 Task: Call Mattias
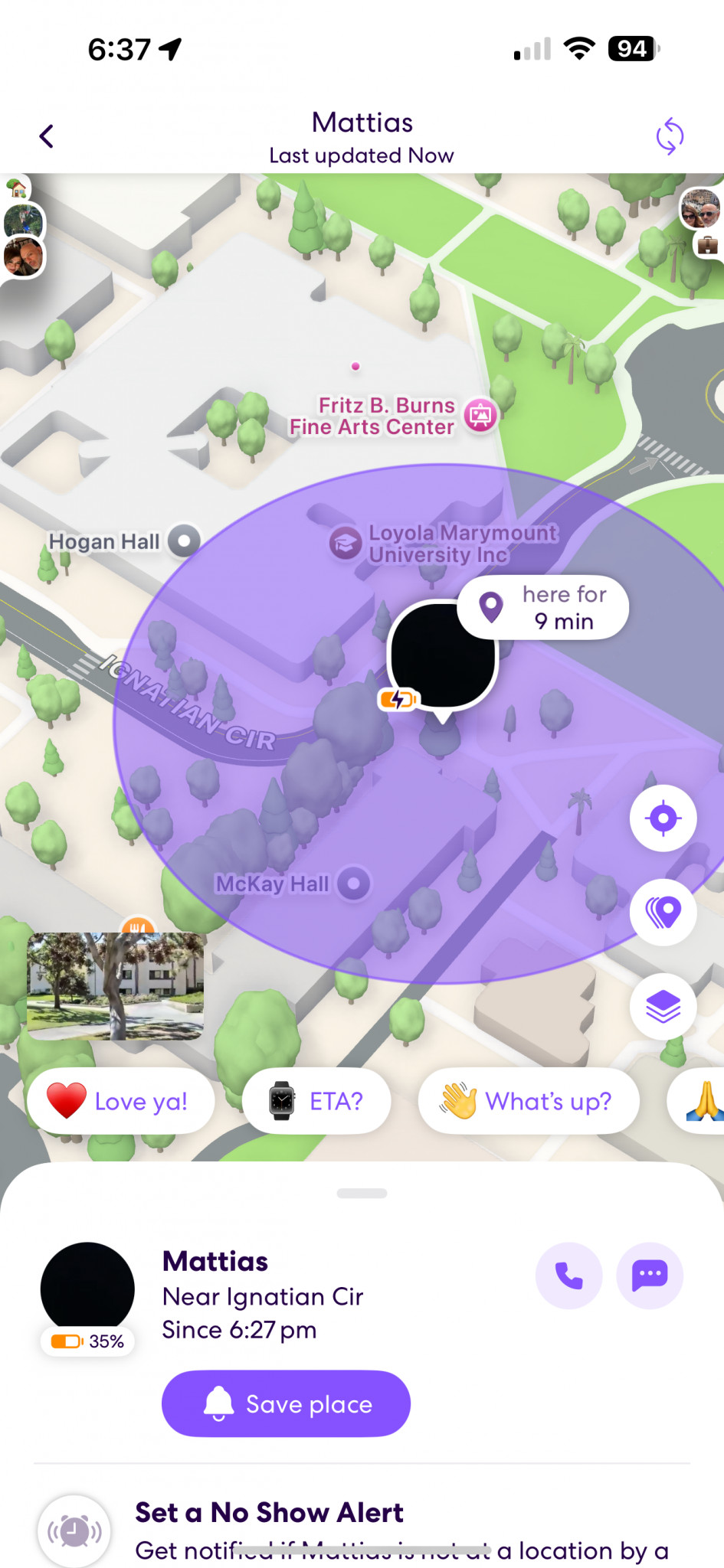(568, 1276)
